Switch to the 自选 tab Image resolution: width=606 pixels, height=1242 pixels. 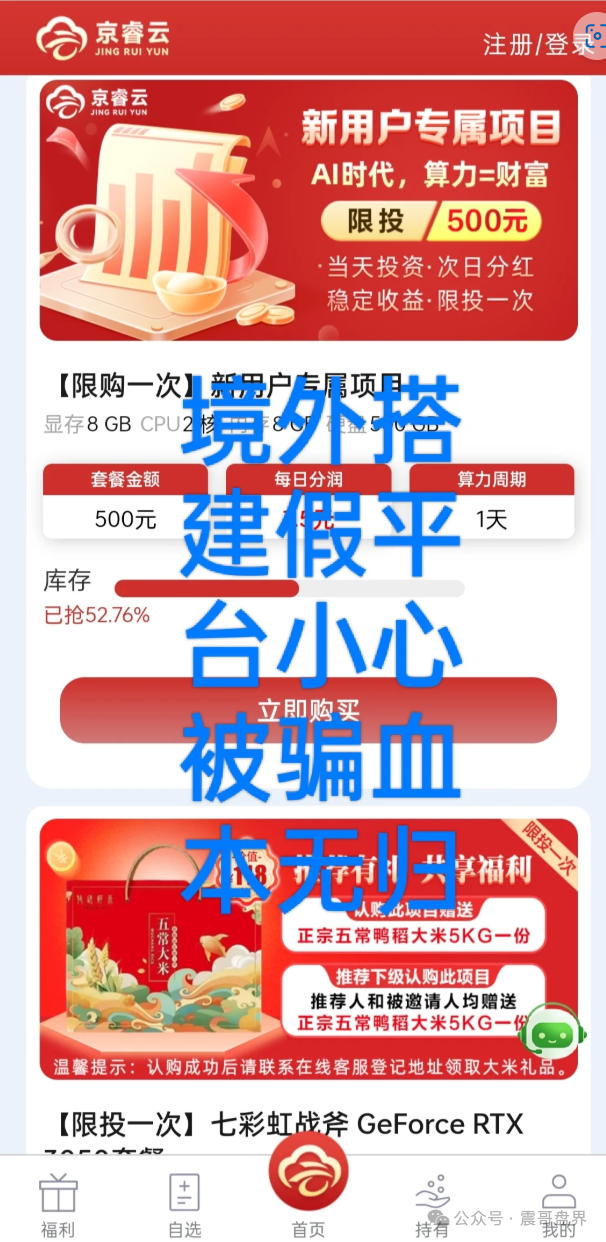click(184, 1206)
